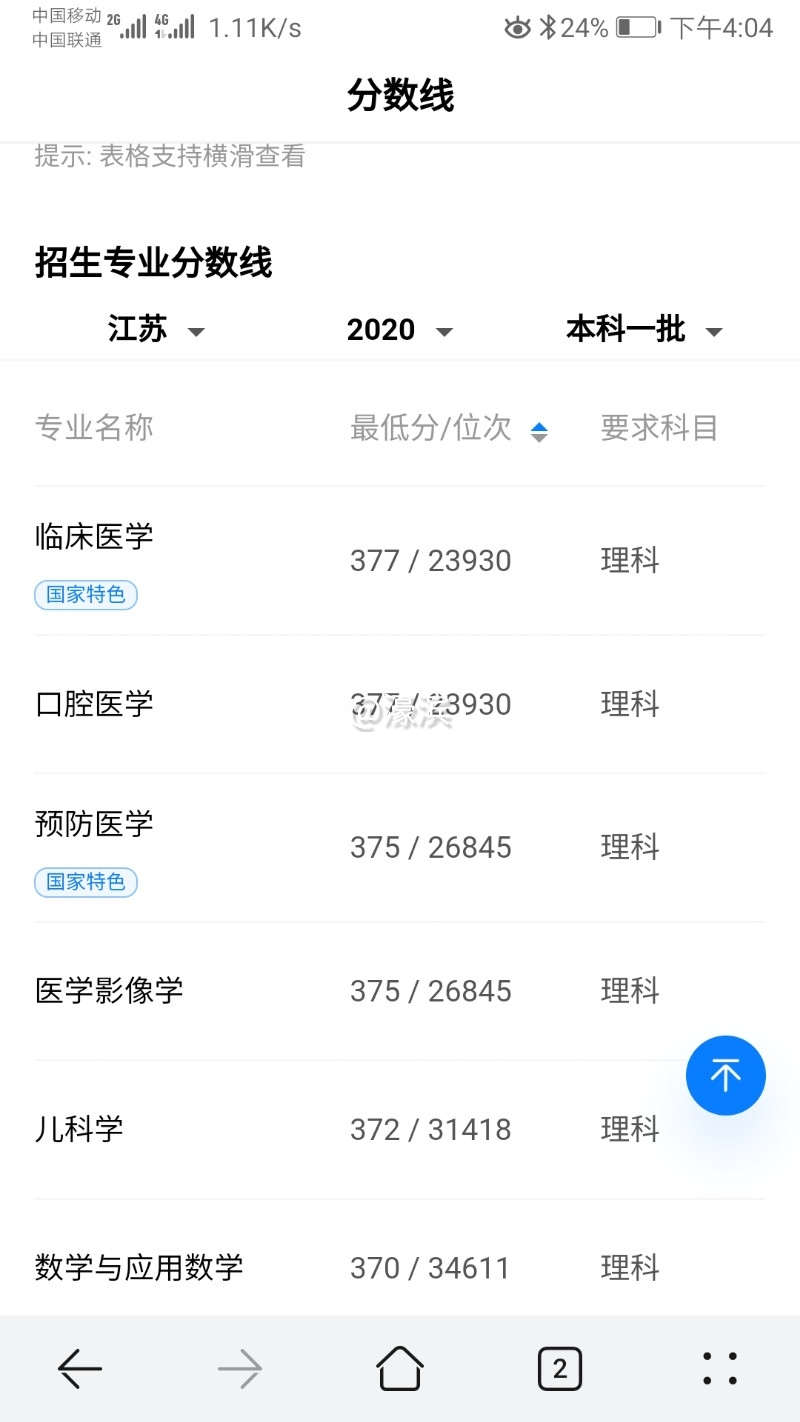This screenshot has height=1422, width=800.
Task: Tap the browser back arrow
Action: [x=80, y=1368]
